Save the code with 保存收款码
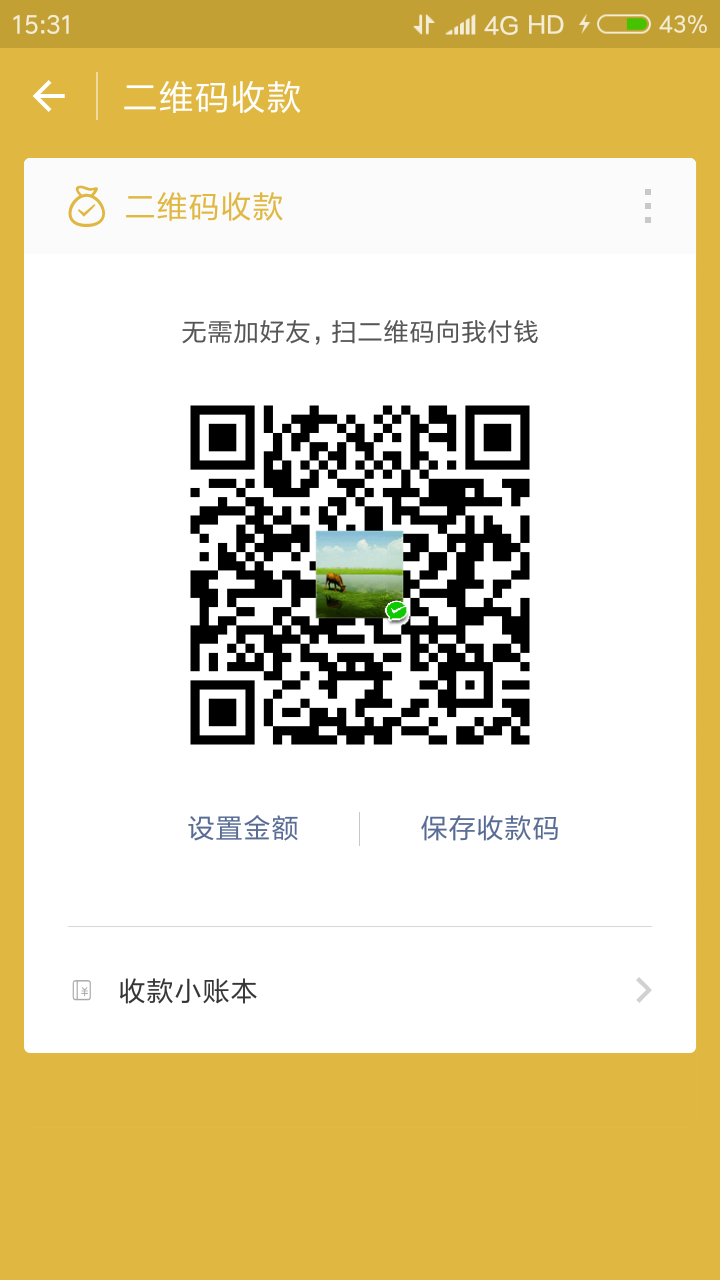The image size is (720, 1280). click(x=489, y=828)
